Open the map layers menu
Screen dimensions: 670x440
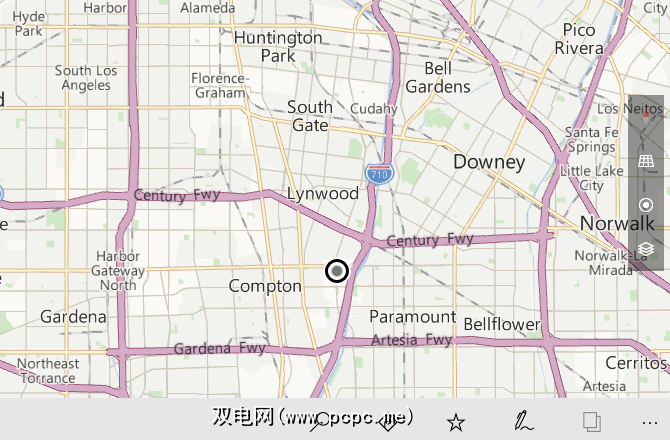646,248
